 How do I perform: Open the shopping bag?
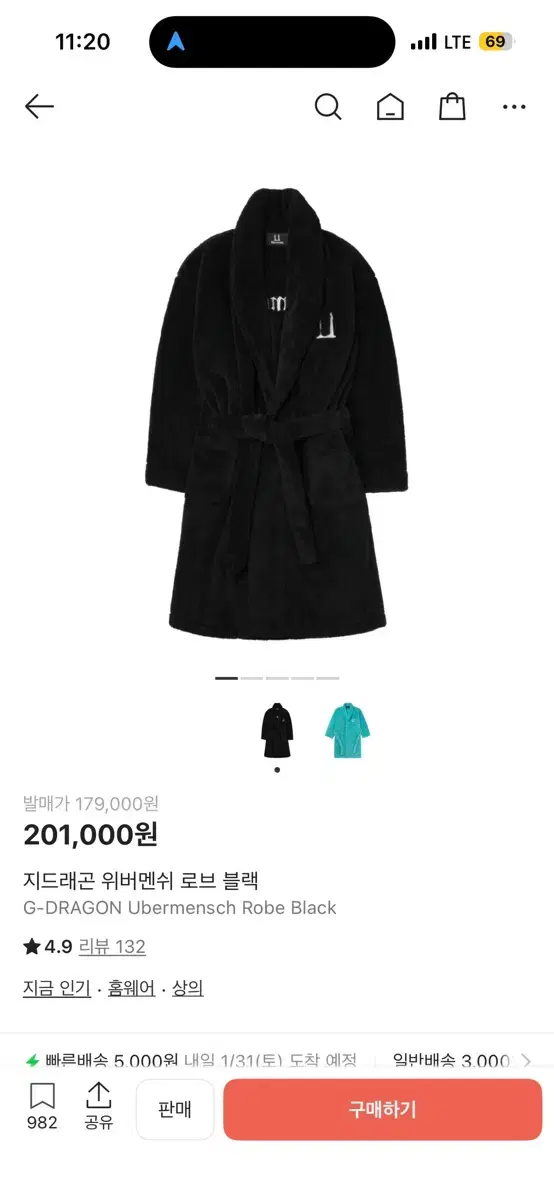point(452,106)
